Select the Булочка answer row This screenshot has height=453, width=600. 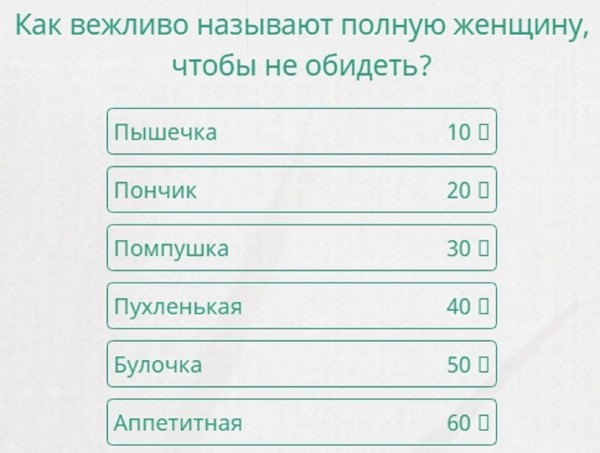(x=301, y=364)
